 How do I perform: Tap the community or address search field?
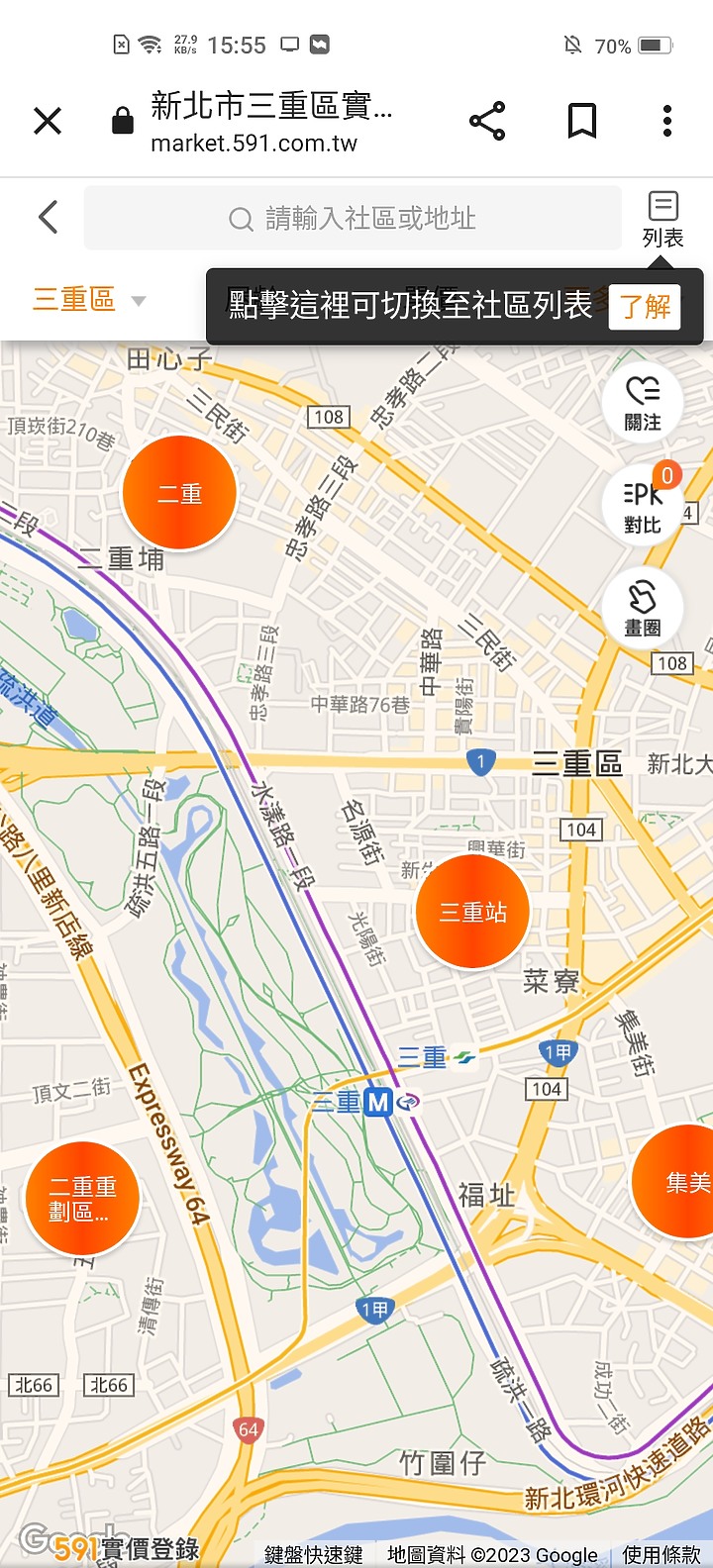(353, 218)
